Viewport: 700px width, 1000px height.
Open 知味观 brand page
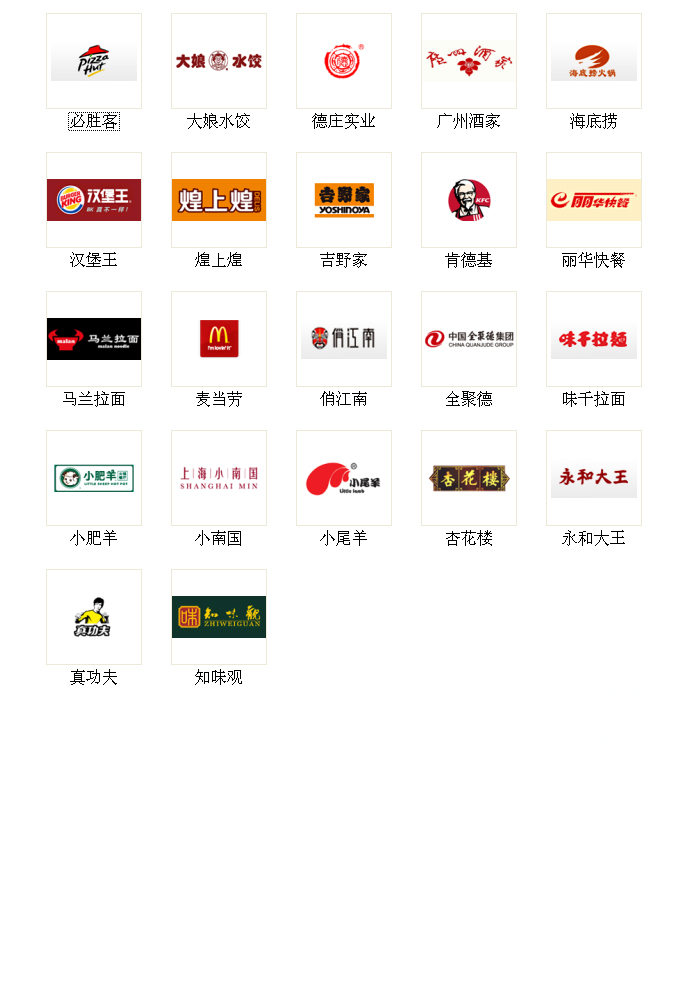tap(219, 617)
